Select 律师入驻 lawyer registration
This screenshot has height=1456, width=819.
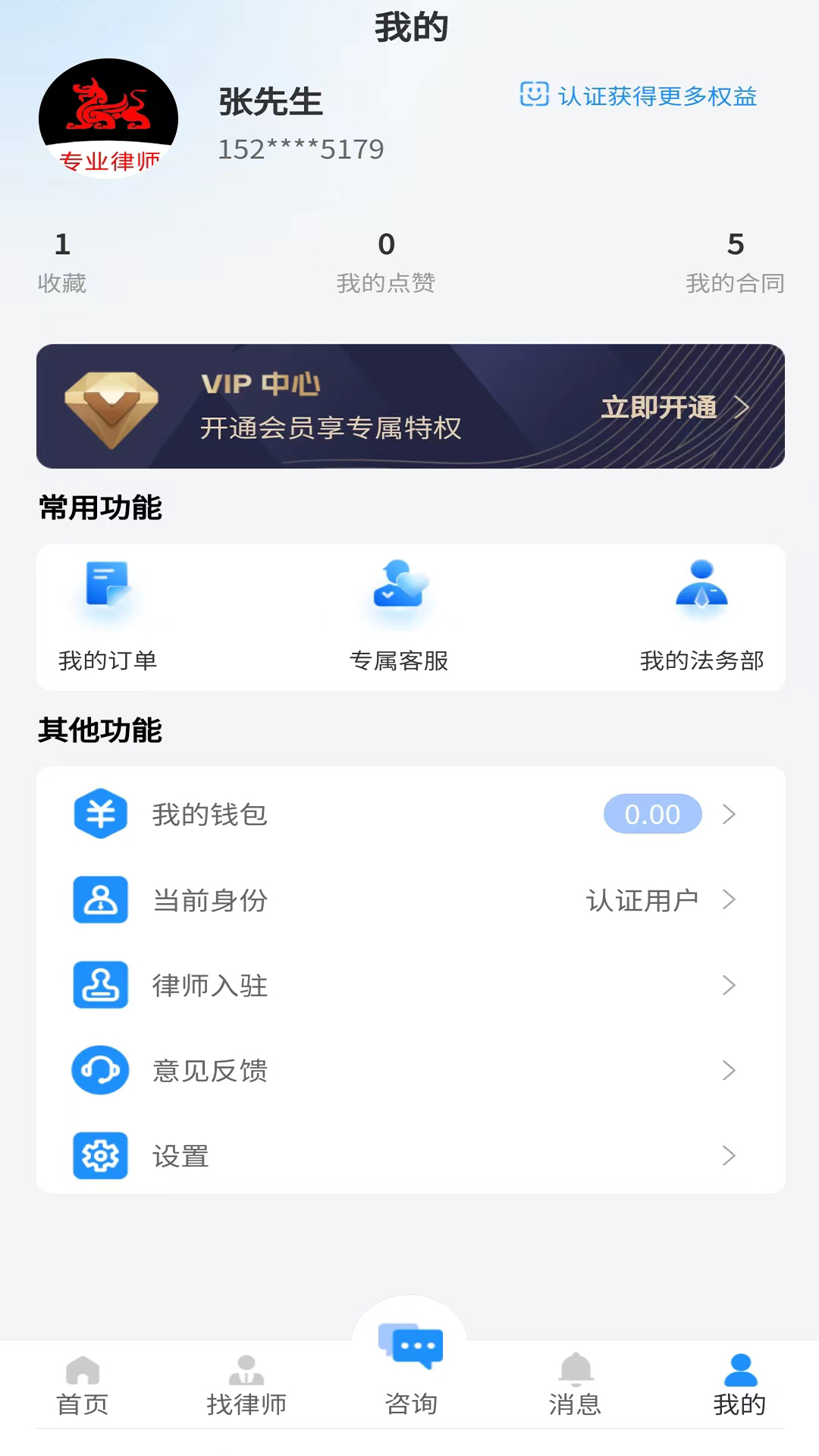pyautogui.click(x=409, y=985)
